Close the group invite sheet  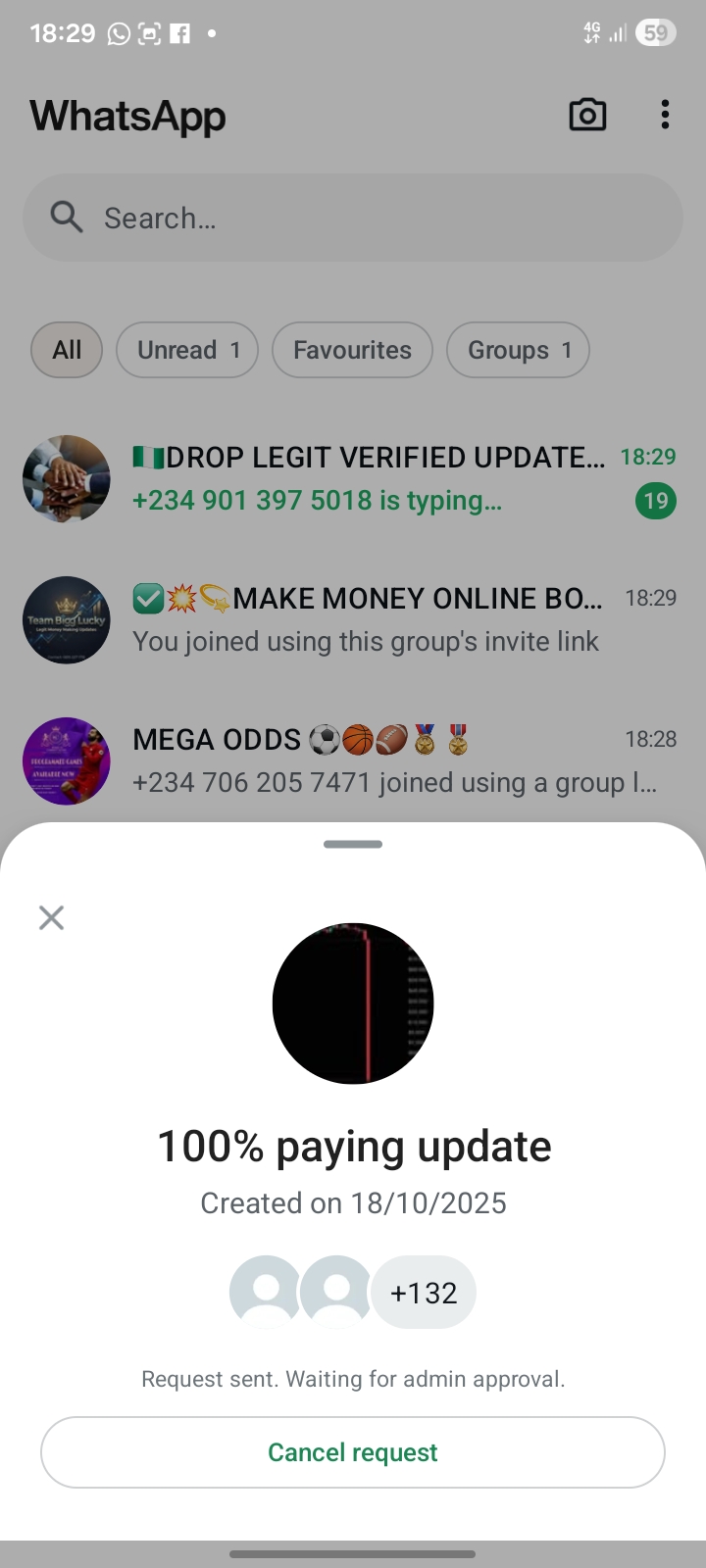point(51,917)
